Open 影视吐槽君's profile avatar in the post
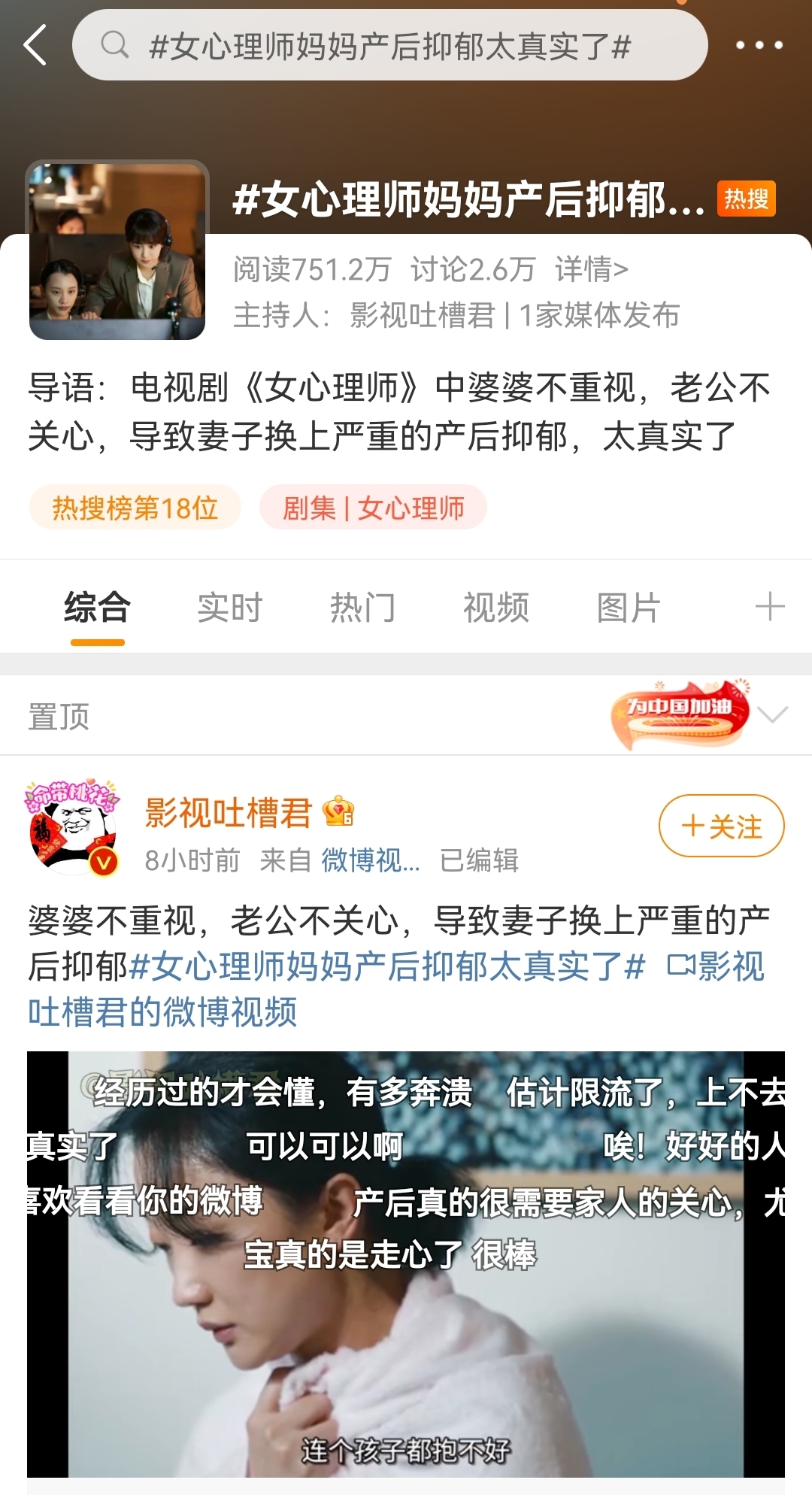The width and height of the screenshot is (812, 1495). coord(73,827)
